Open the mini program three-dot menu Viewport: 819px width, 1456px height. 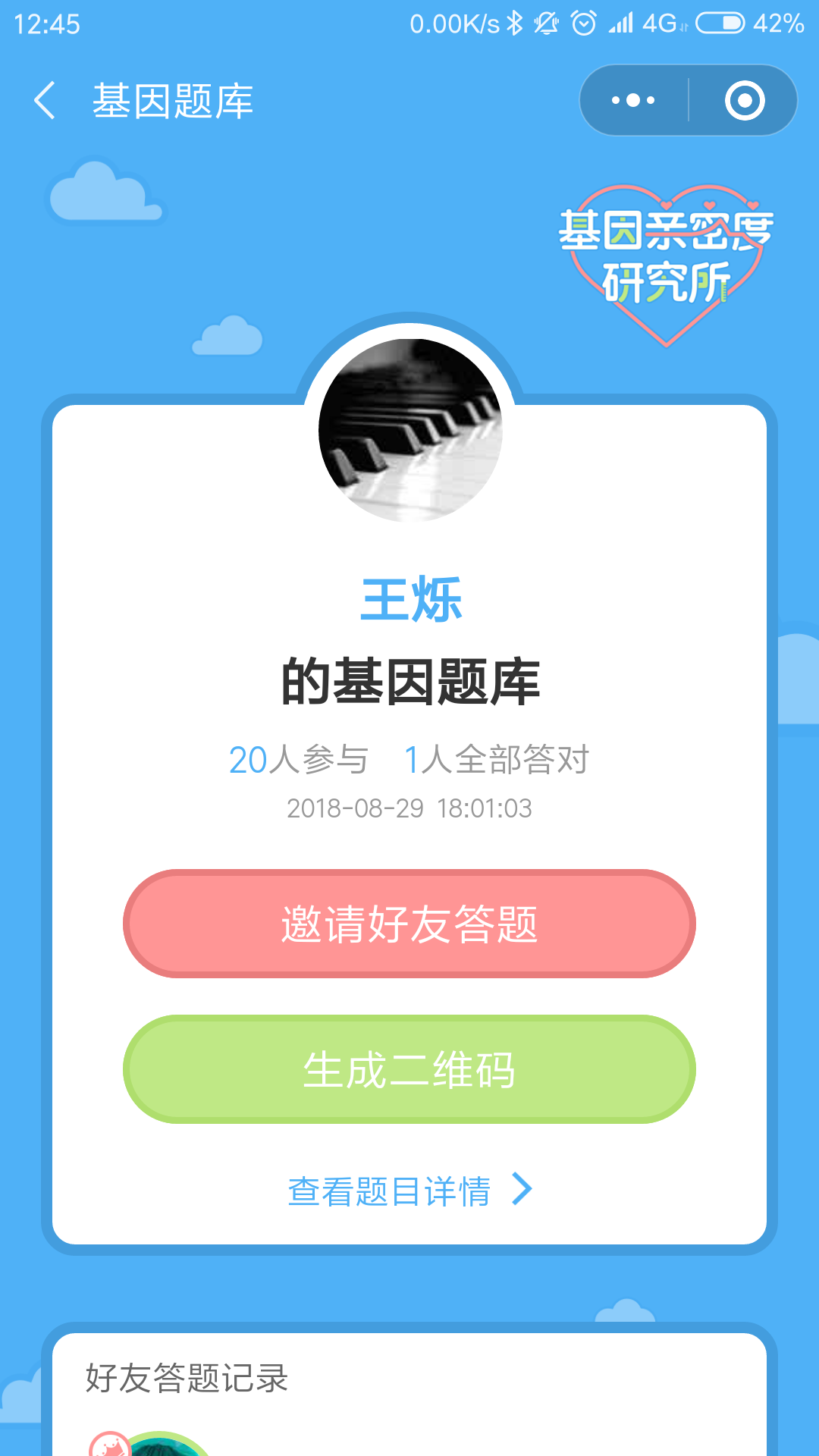pos(634,100)
